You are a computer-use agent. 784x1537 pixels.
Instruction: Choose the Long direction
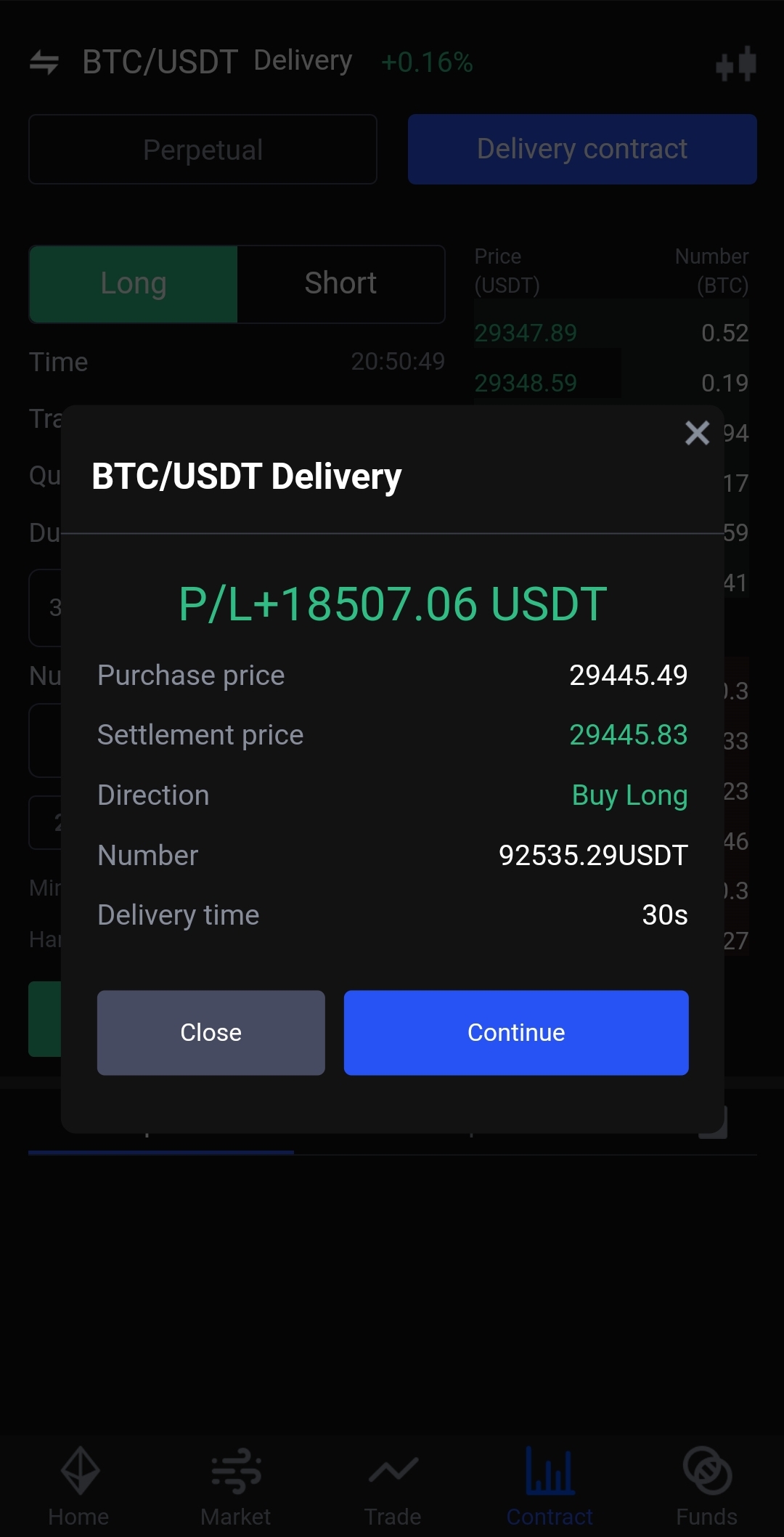tap(134, 284)
